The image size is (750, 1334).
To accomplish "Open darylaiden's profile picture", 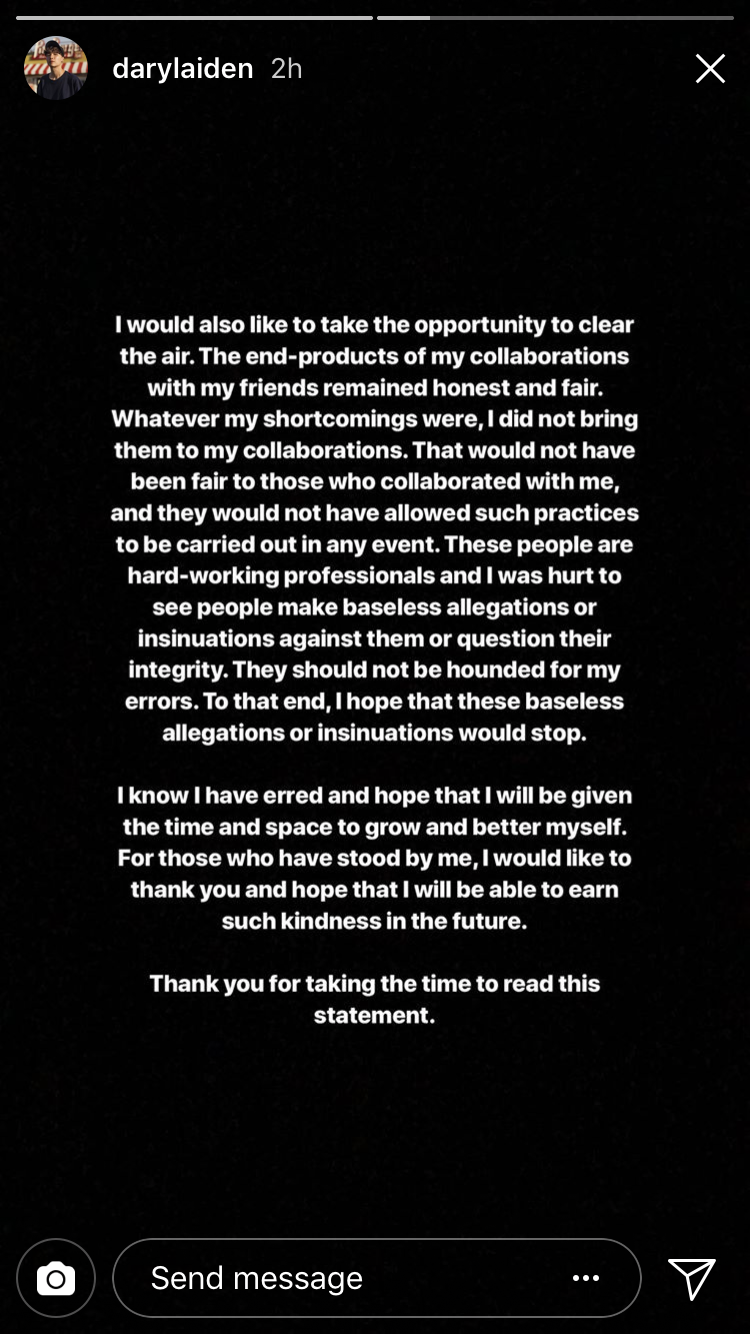I will pos(56,68).
